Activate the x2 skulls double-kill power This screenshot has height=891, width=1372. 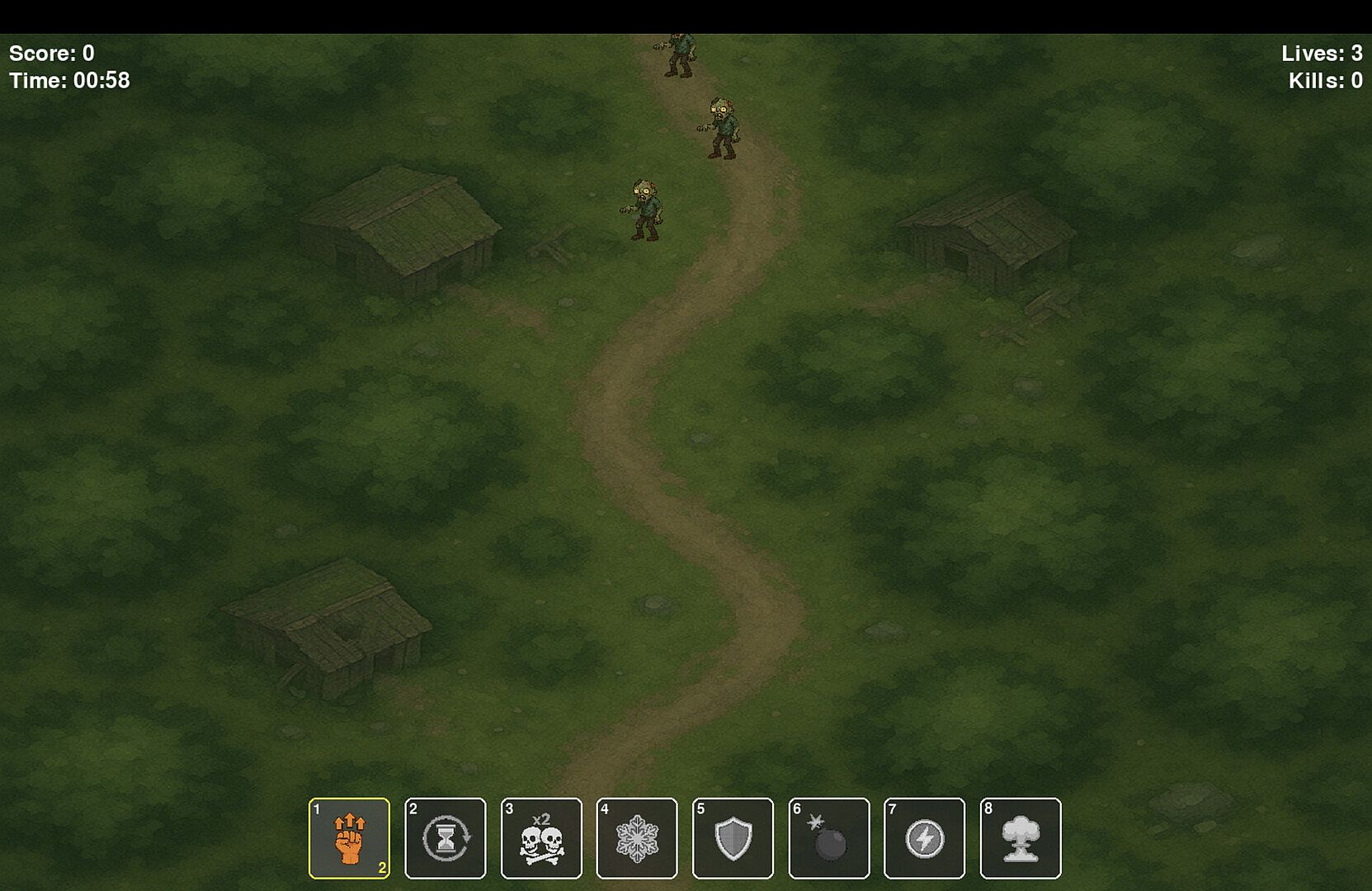(x=541, y=837)
